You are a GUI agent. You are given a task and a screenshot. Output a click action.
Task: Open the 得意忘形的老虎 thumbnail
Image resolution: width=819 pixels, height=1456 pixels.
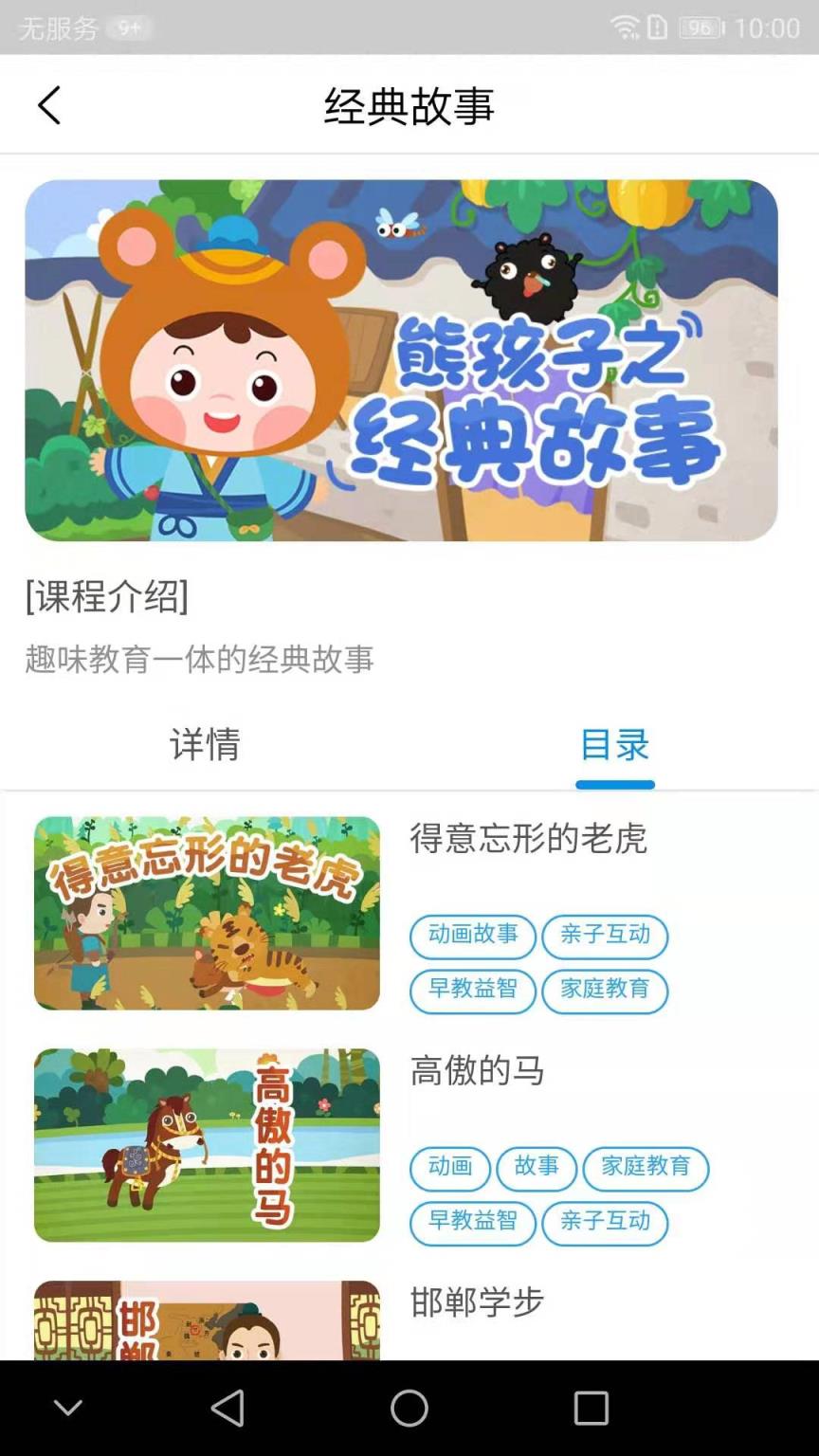click(x=205, y=913)
